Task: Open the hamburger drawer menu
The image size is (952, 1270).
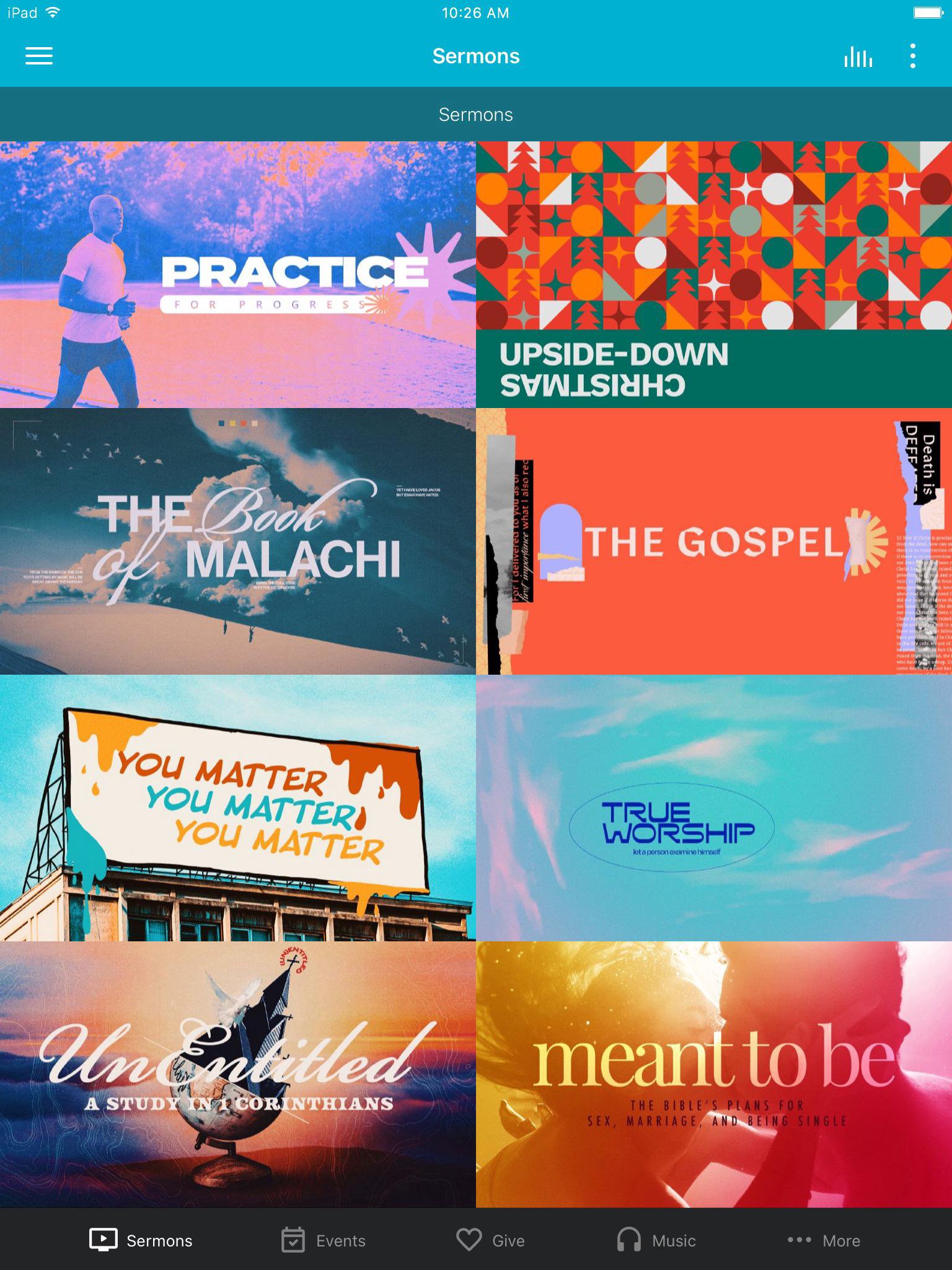Action: 38,56
